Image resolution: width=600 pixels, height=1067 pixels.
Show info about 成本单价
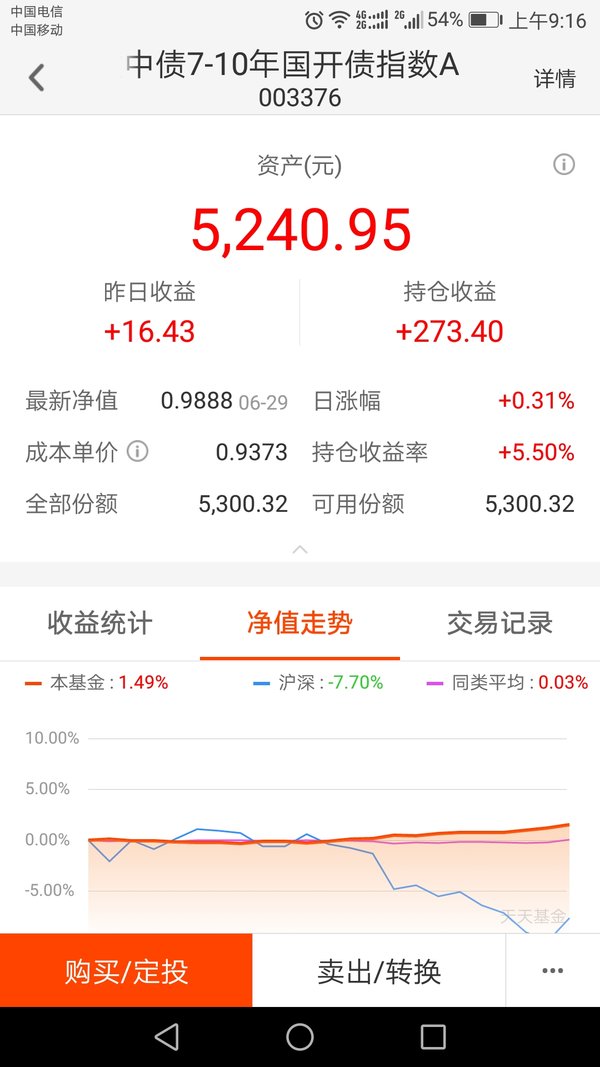point(137,451)
